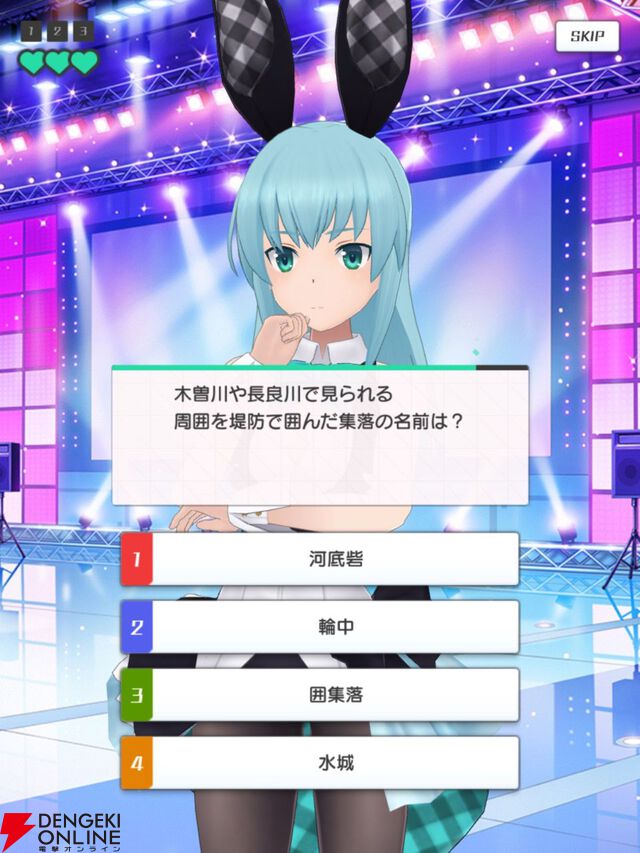Select answer 1 河底砦

(320, 559)
